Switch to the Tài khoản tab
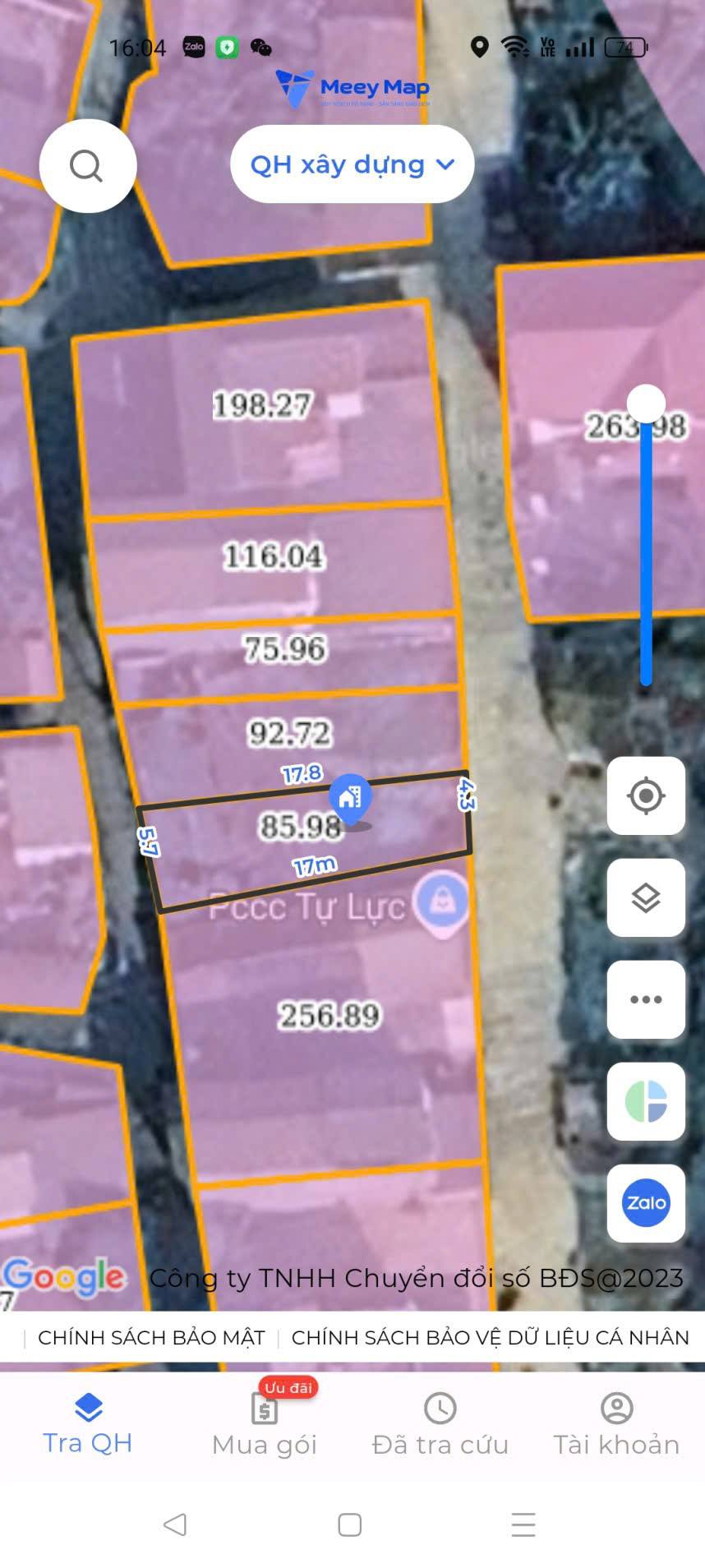Screen dimensions: 705x1568 (x=616, y=1425)
